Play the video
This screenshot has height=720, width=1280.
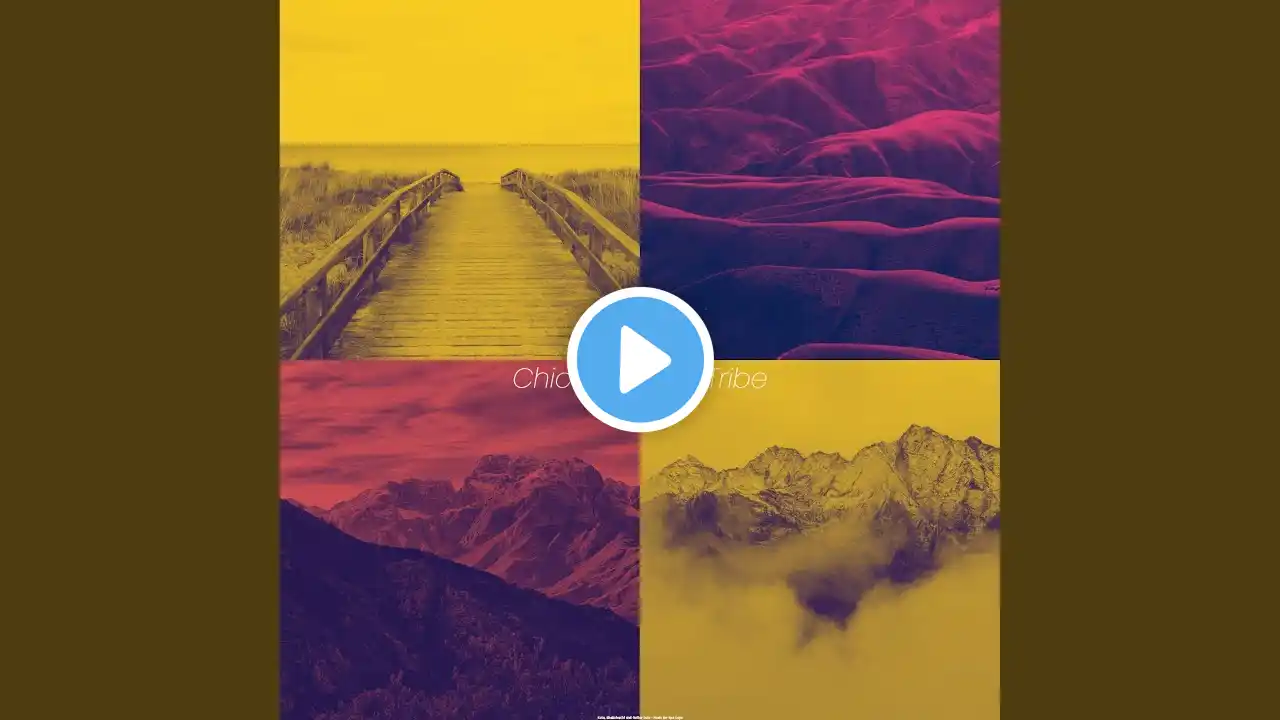click(640, 359)
